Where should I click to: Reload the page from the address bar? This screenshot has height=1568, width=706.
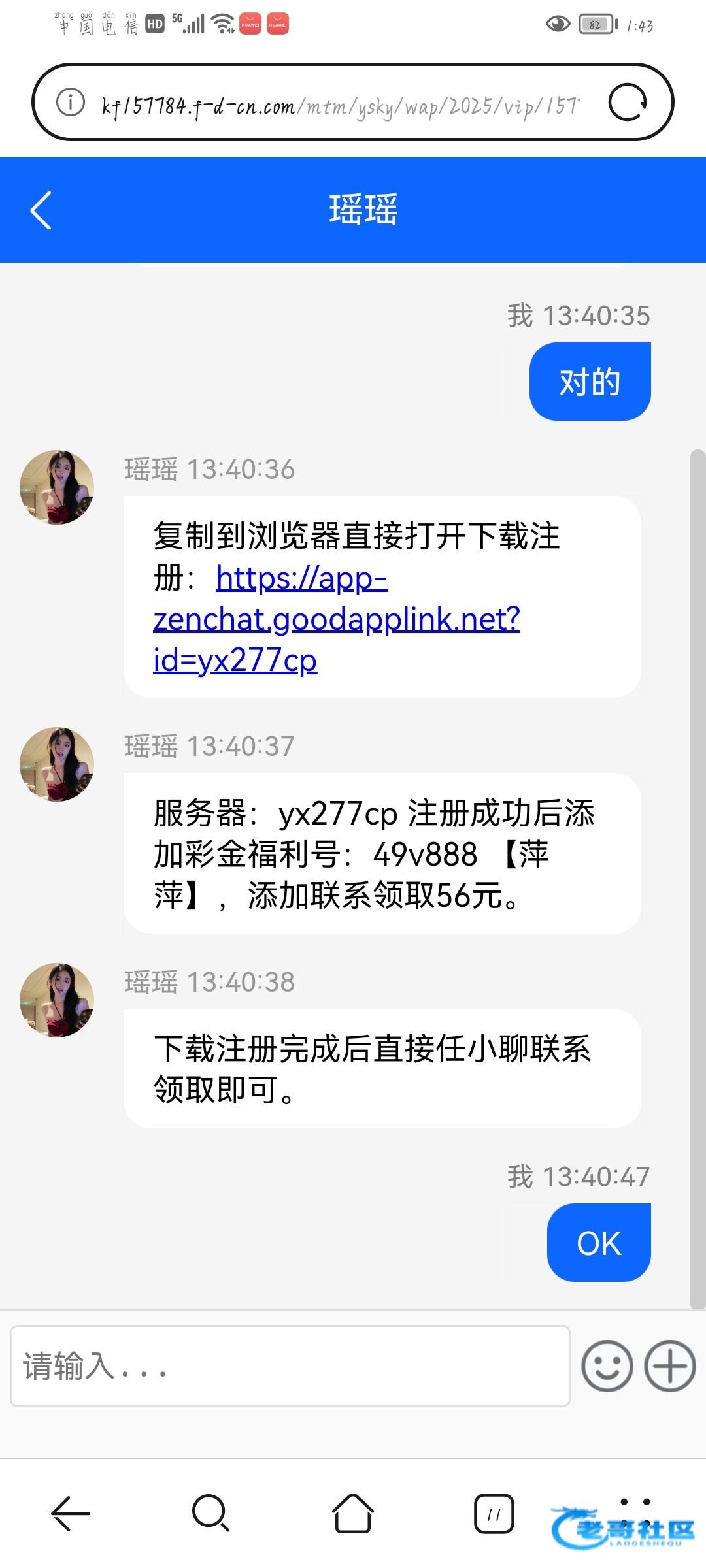pos(628,103)
